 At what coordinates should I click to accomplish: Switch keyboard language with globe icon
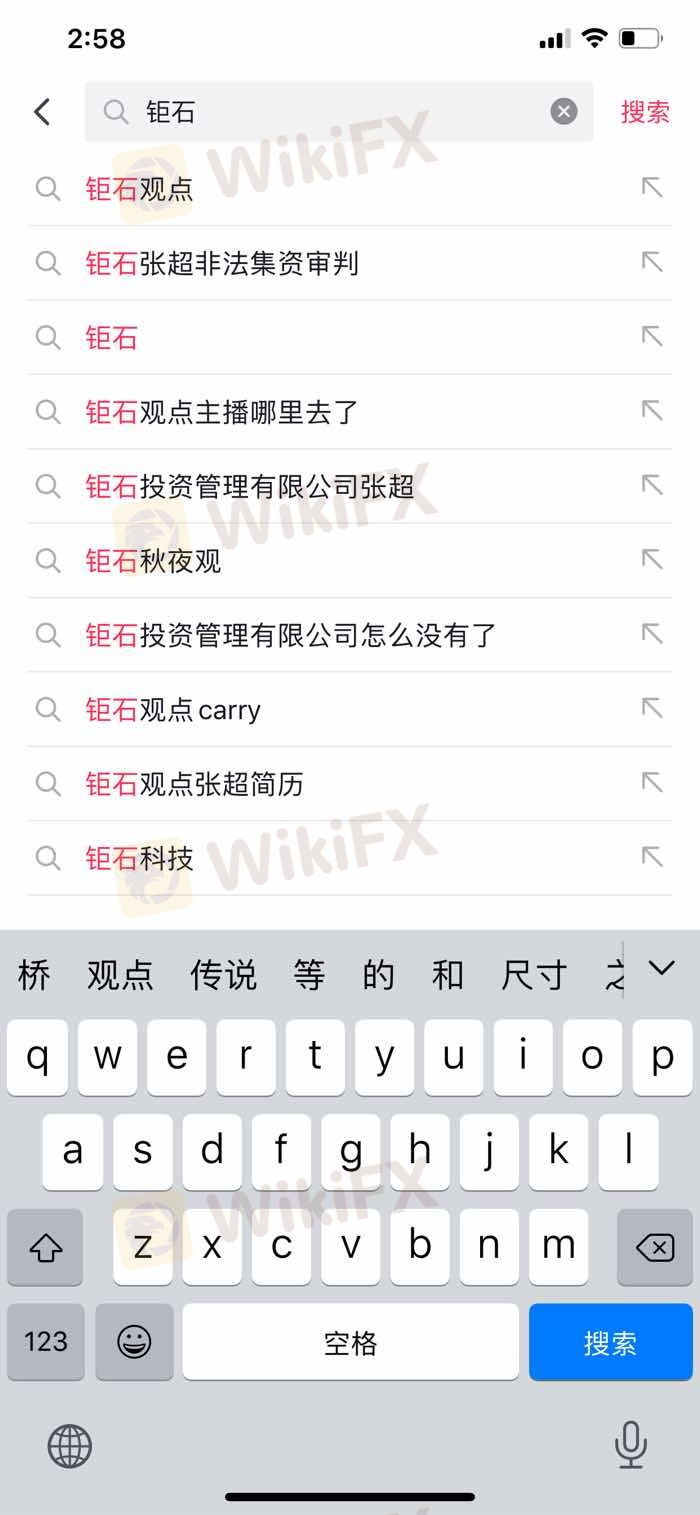tap(70, 1446)
